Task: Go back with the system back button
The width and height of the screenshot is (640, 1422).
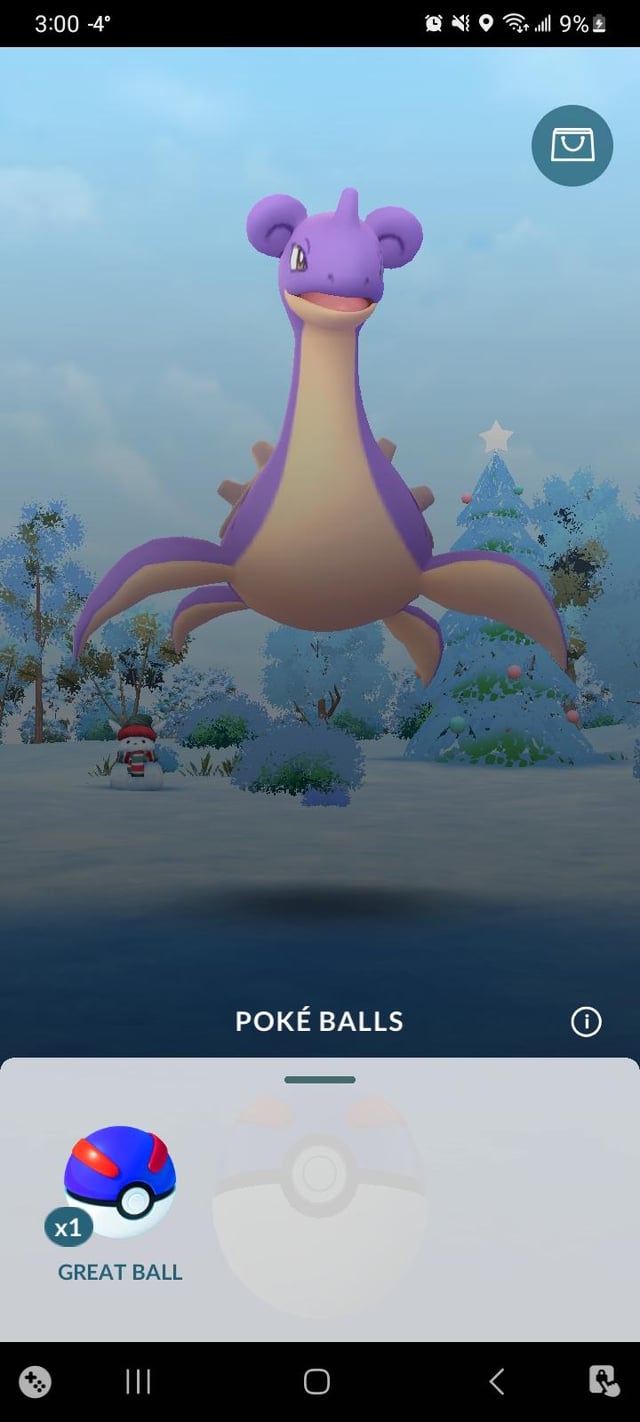Action: [x=497, y=1382]
